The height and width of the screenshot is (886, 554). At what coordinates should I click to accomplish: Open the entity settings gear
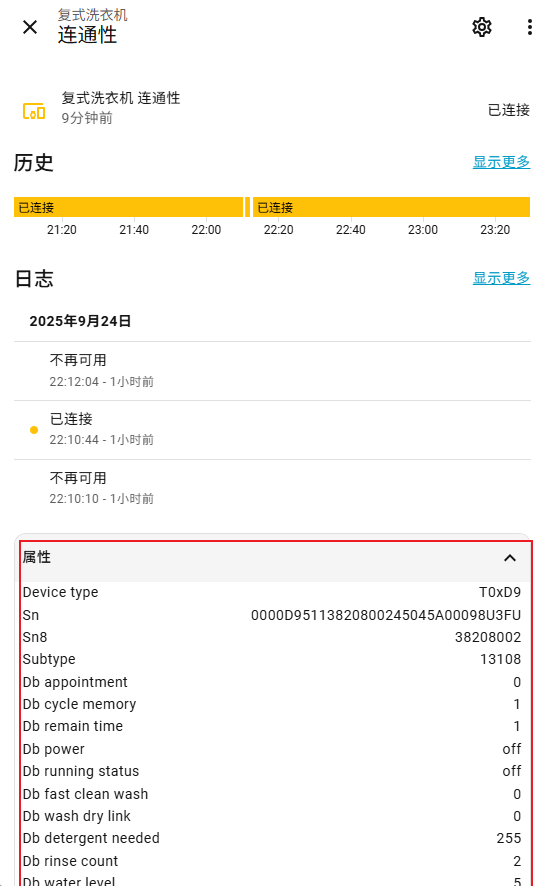(x=482, y=27)
